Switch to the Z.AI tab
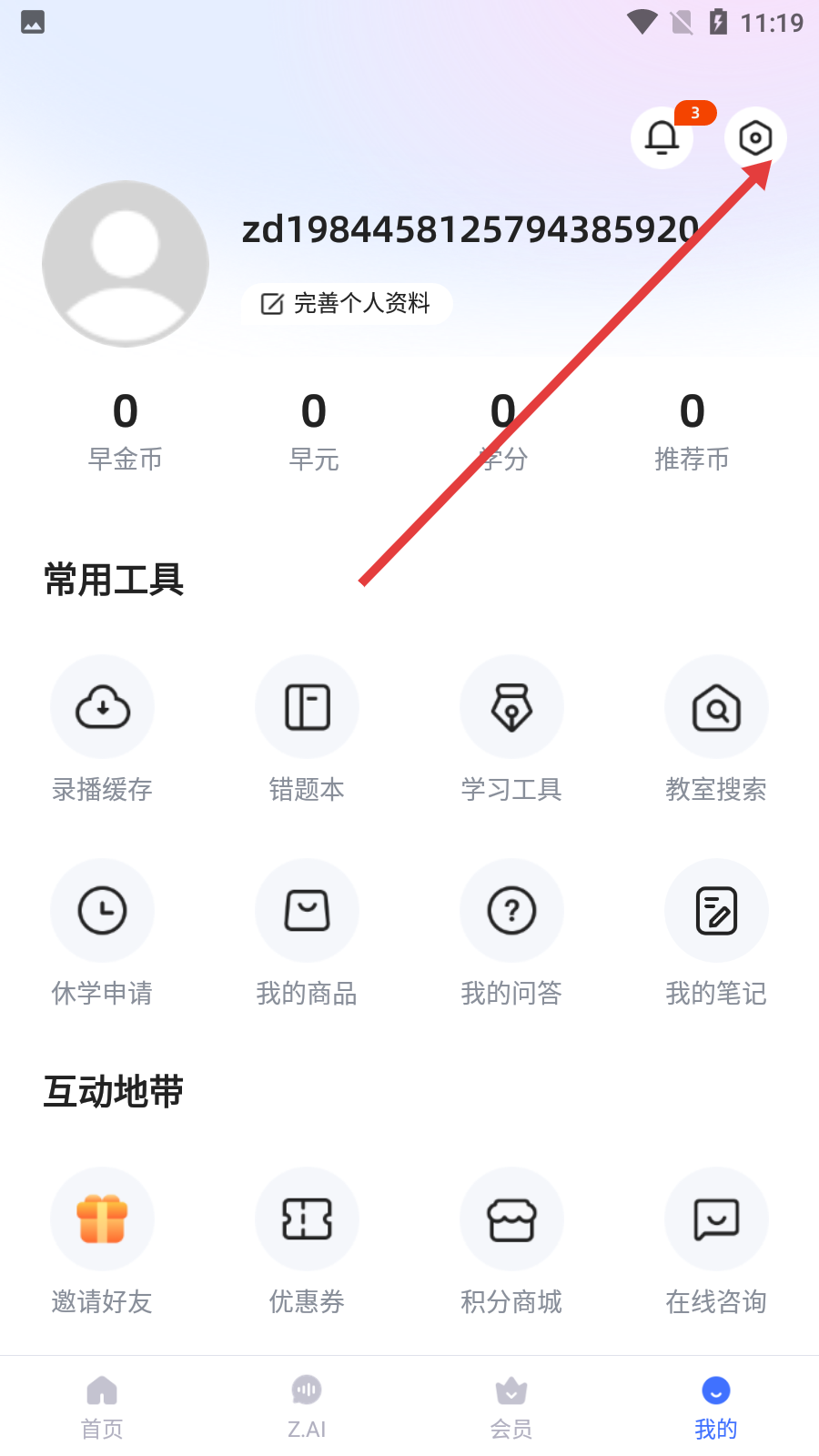 (307, 1406)
